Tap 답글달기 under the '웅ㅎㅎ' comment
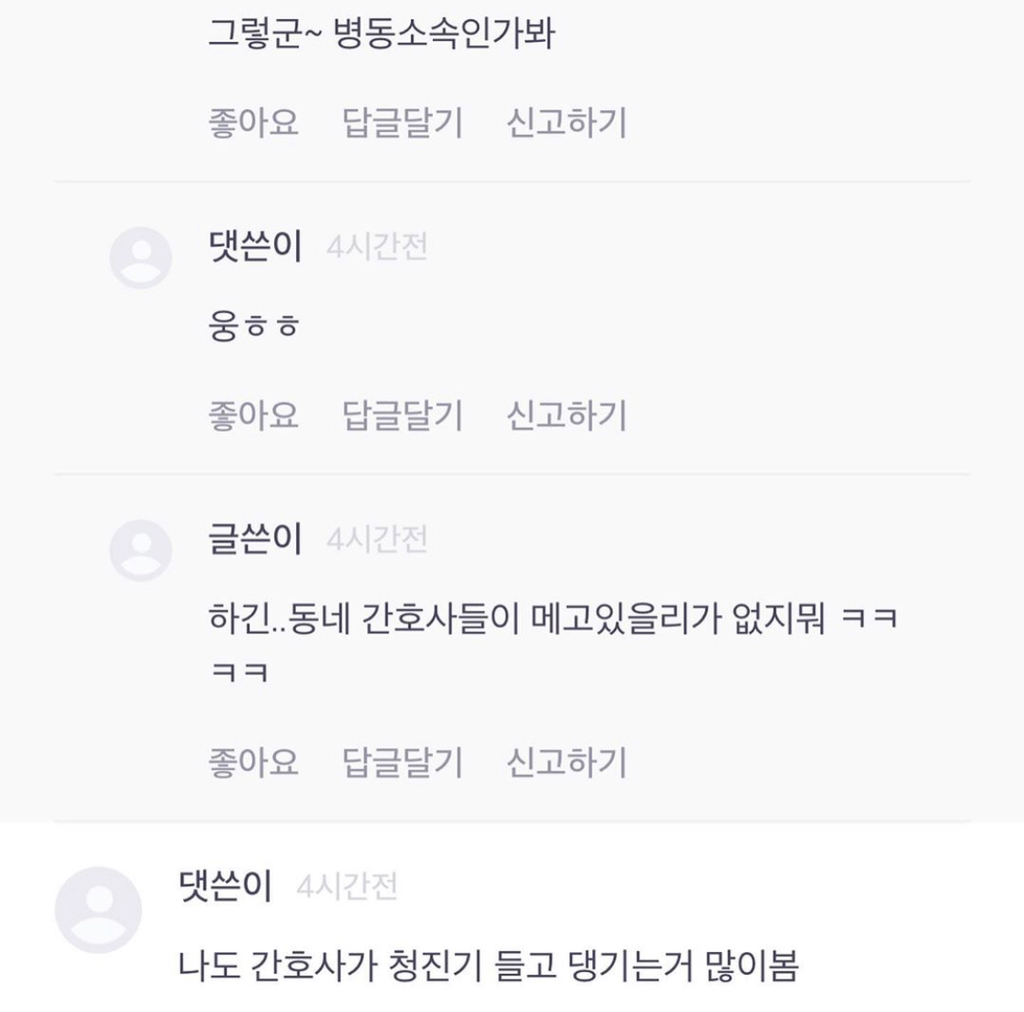Image resolution: width=1024 pixels, height=1012 pixels. (403, 415)
